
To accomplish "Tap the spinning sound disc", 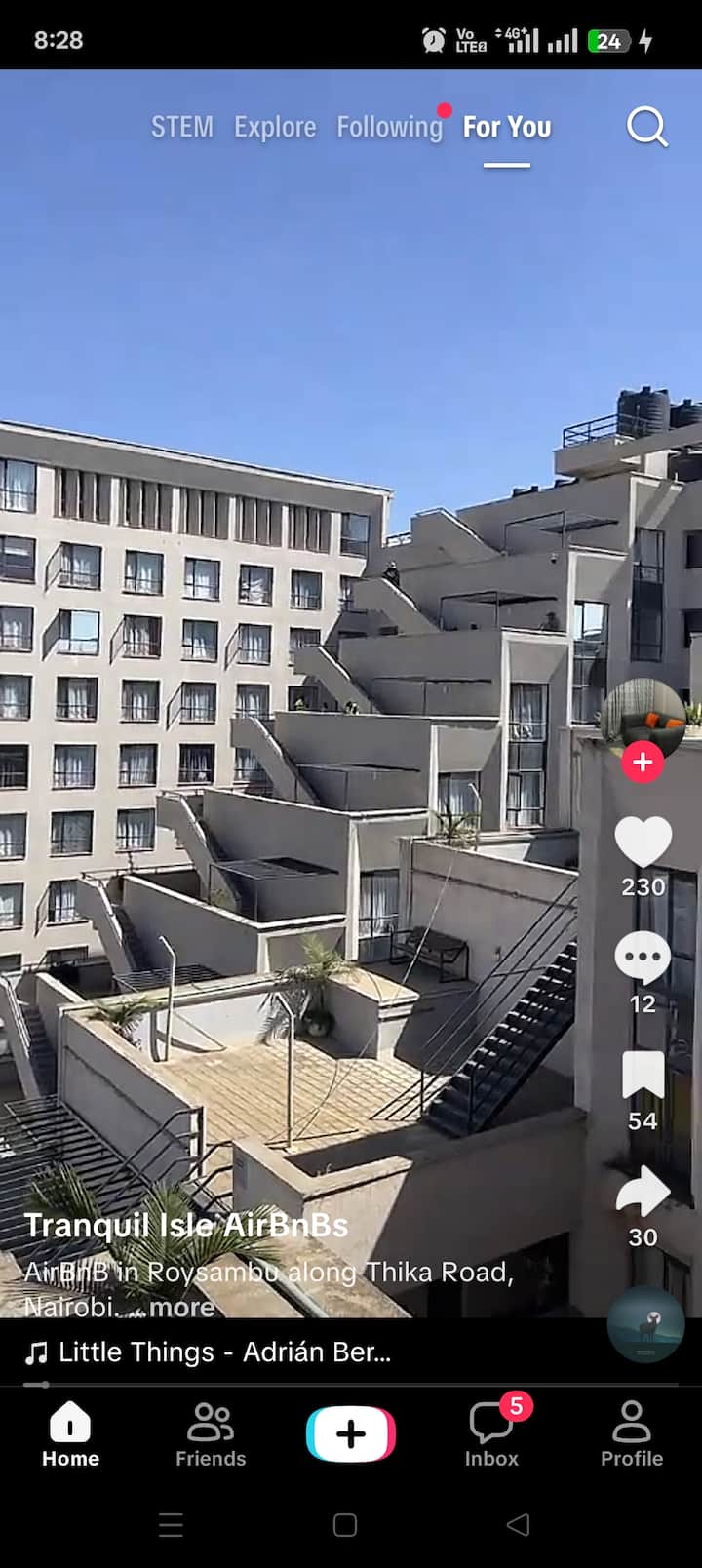I will tap(645, 1324).
